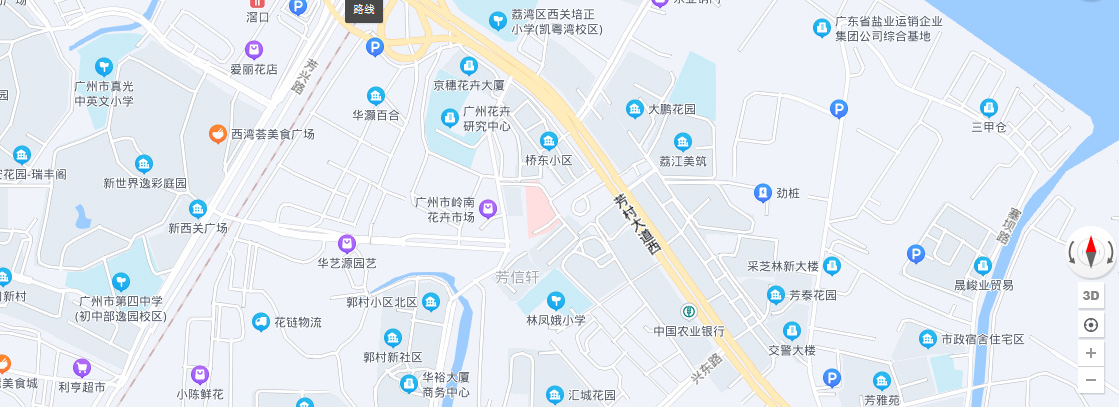Center map on current location
The width and height of the screenshot is (1119, 407).
pos(1091,325)
